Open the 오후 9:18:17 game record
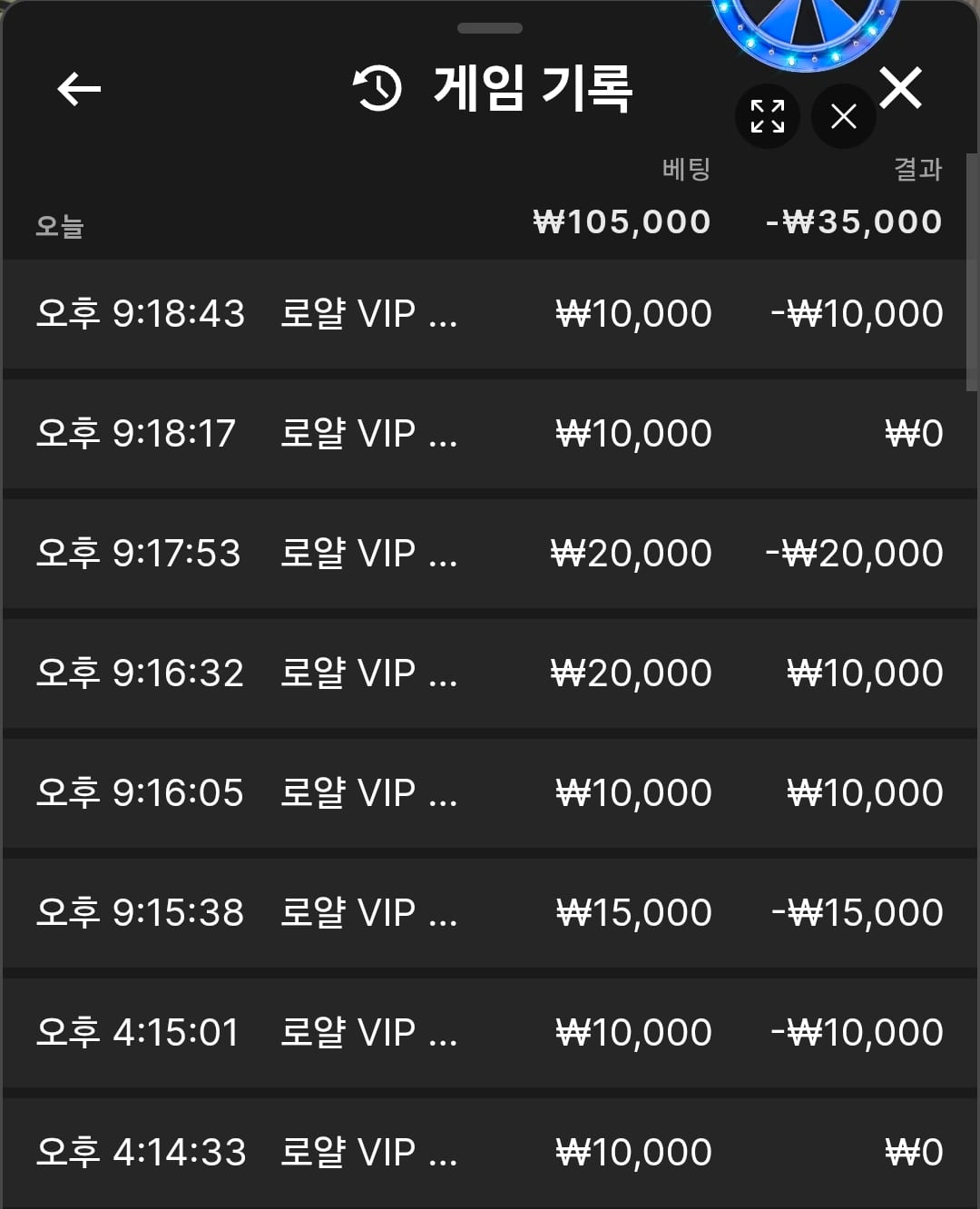The height and width of the screenshot is (1209, 980). (x=485, y=434)
